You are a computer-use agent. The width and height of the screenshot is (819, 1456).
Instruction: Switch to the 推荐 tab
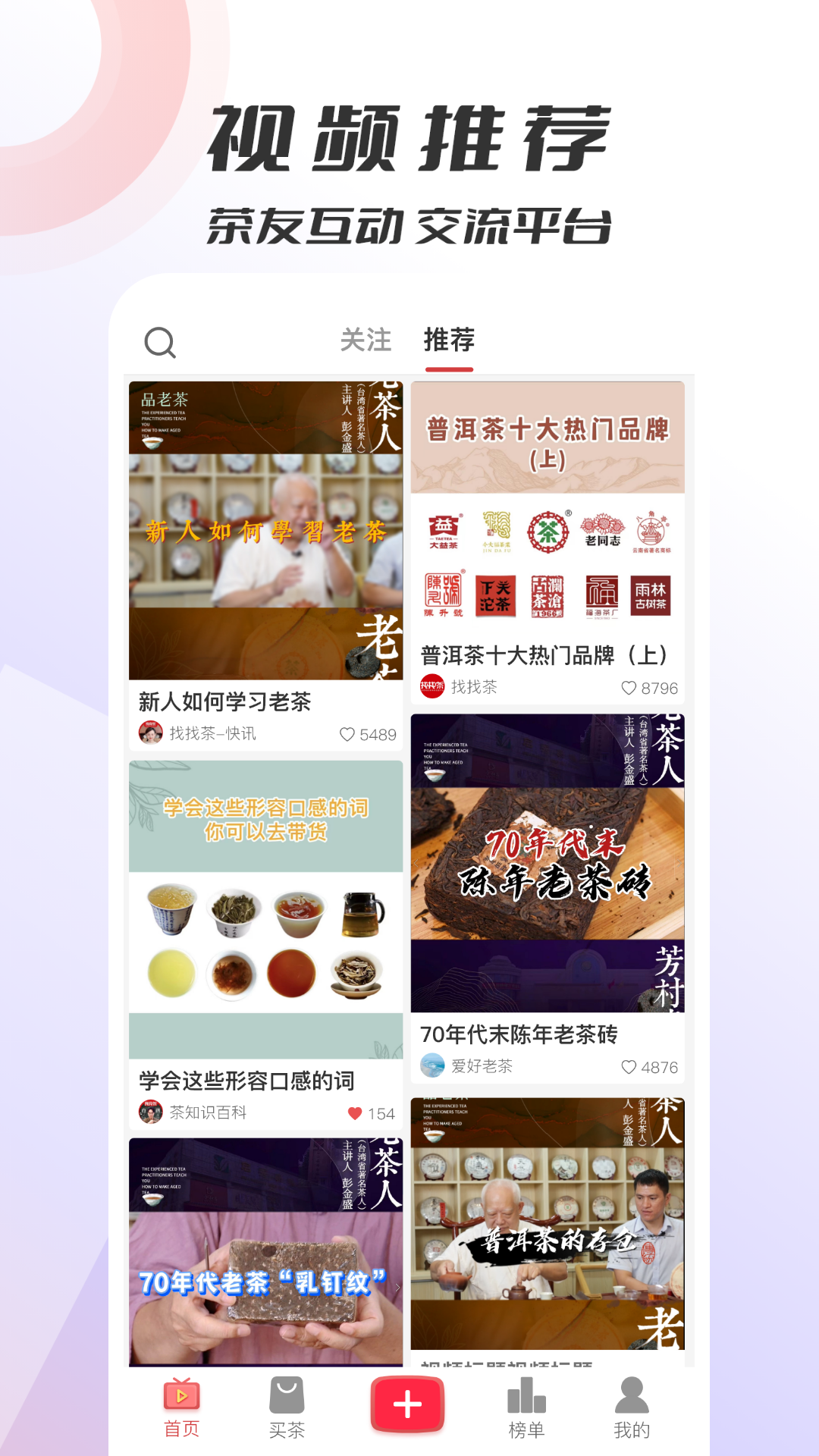448,340
